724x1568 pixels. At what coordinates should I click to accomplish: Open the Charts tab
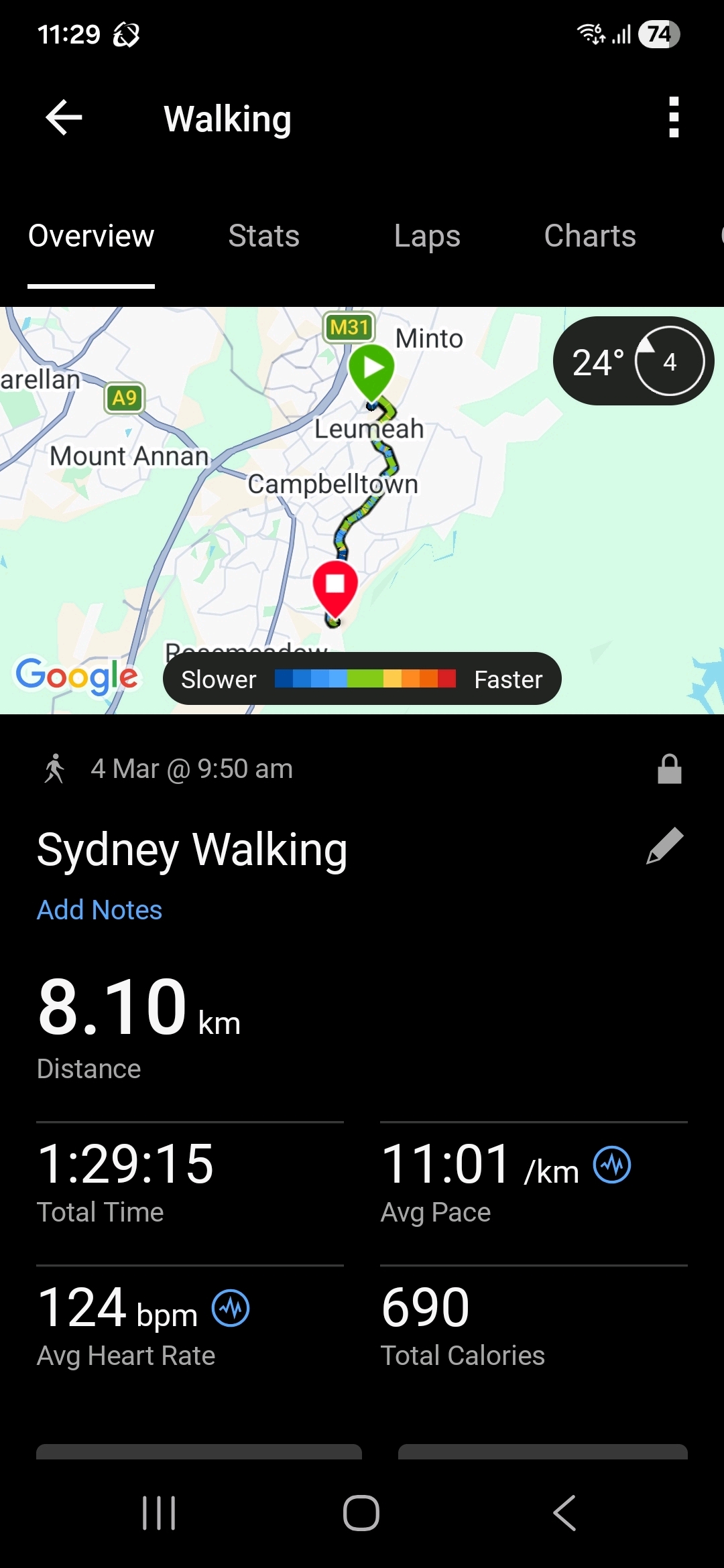[x=590, y=236]
